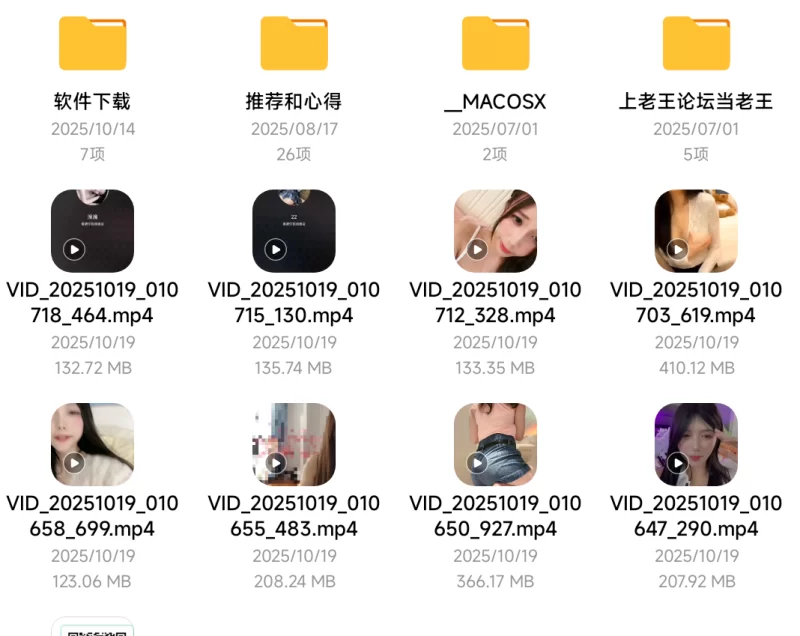Play video VID_20251019_010718_464.mp4
The height and width of the screenshot is (636, 800).
pos(92,231)
